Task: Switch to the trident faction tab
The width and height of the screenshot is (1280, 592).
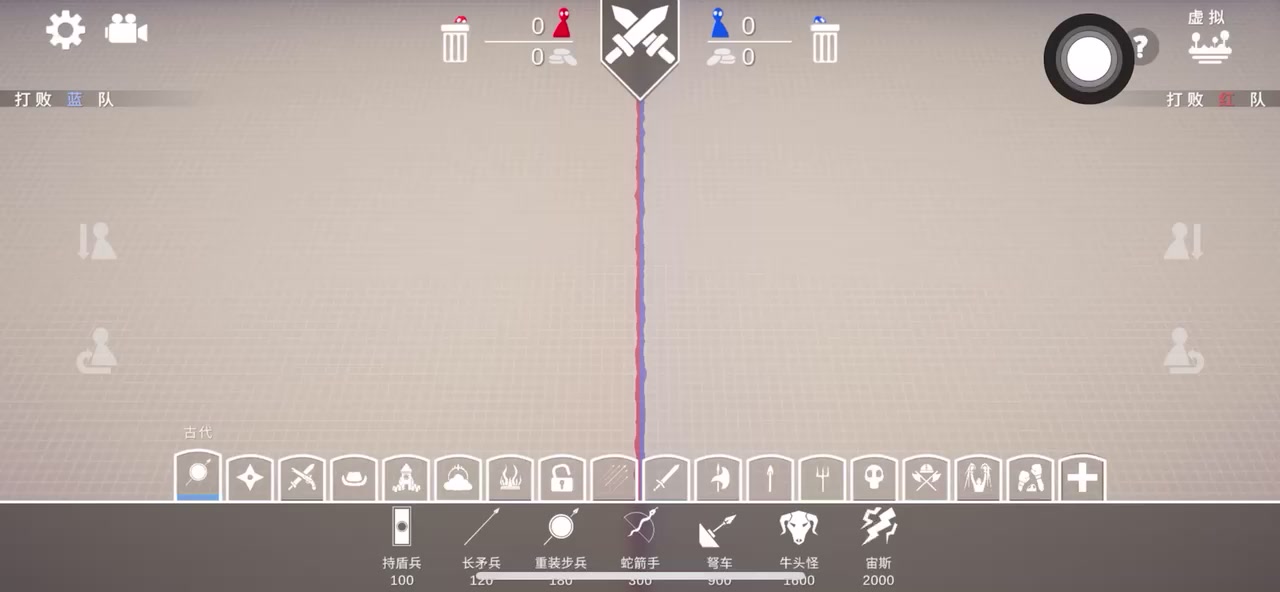Action: coord(822,479)
